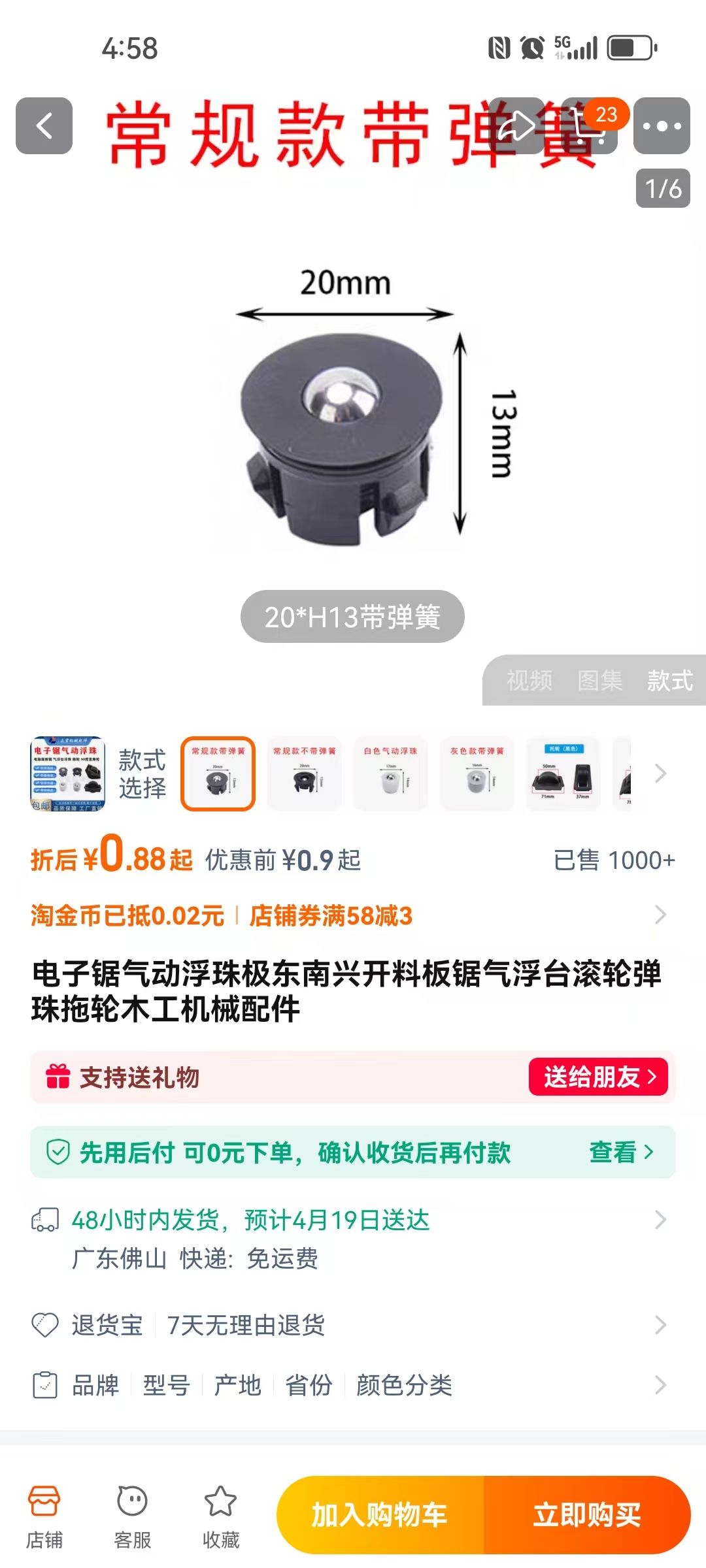View 先用后付 pay-later details via 查看

pyautogui.click(x=620, y=1152)
